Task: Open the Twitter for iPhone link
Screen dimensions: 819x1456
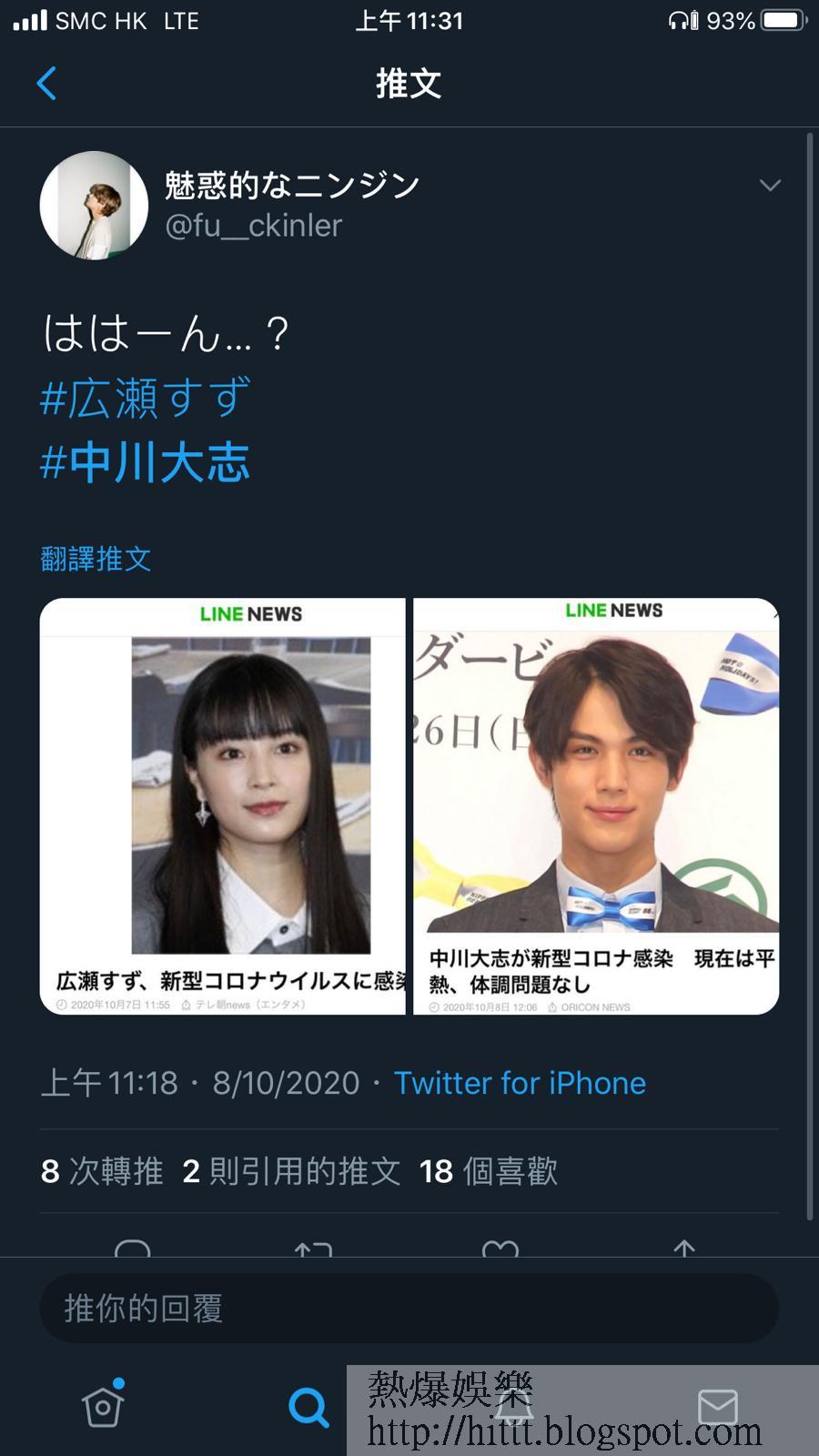Action: [520, 1083]
